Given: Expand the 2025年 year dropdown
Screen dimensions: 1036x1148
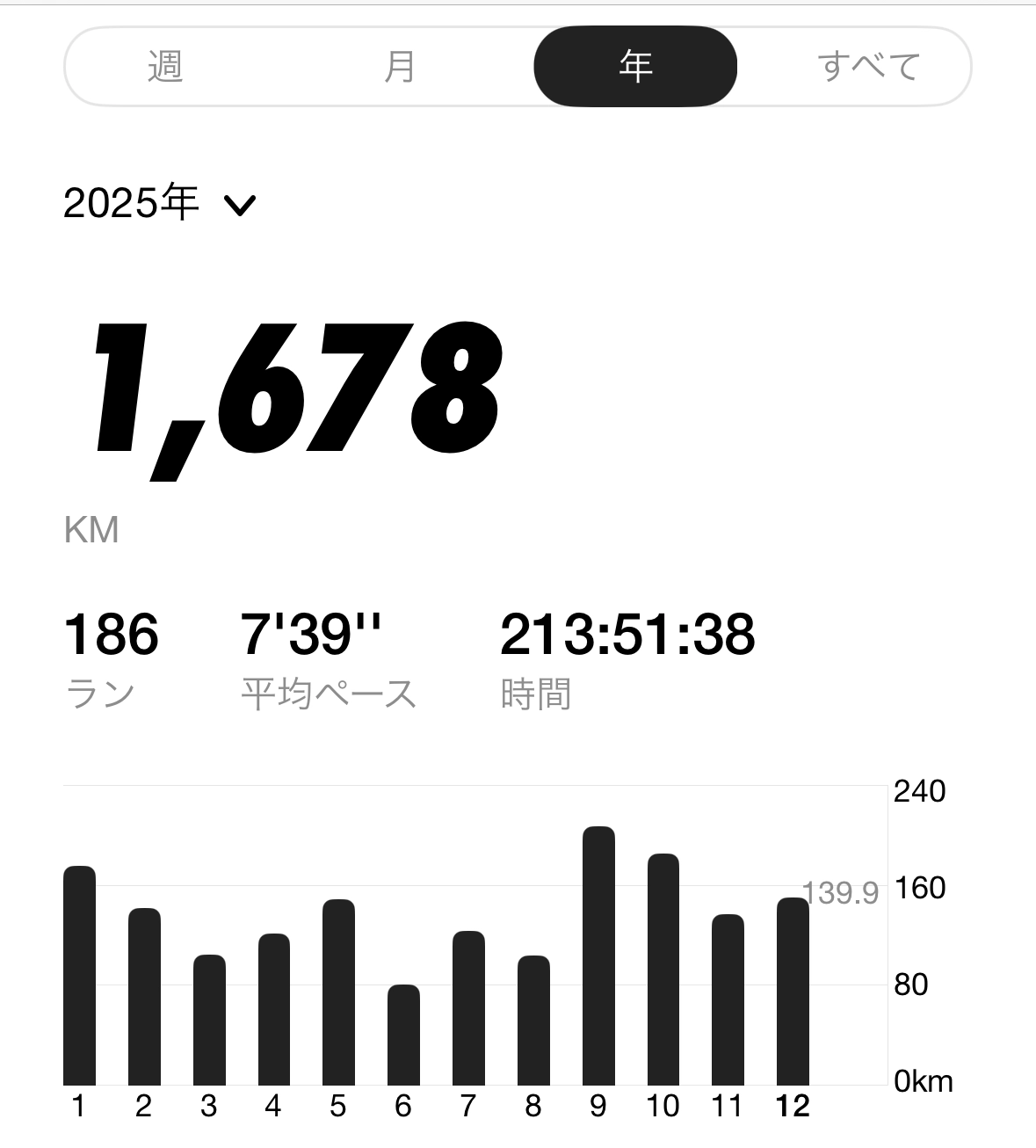Looking at the screenshot, I should tap(159, 204).
